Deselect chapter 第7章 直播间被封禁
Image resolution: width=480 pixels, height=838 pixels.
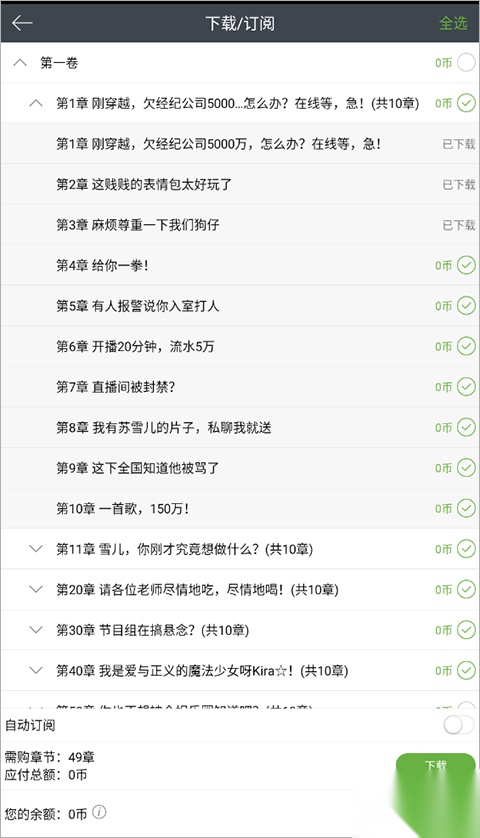click(466, 387)
